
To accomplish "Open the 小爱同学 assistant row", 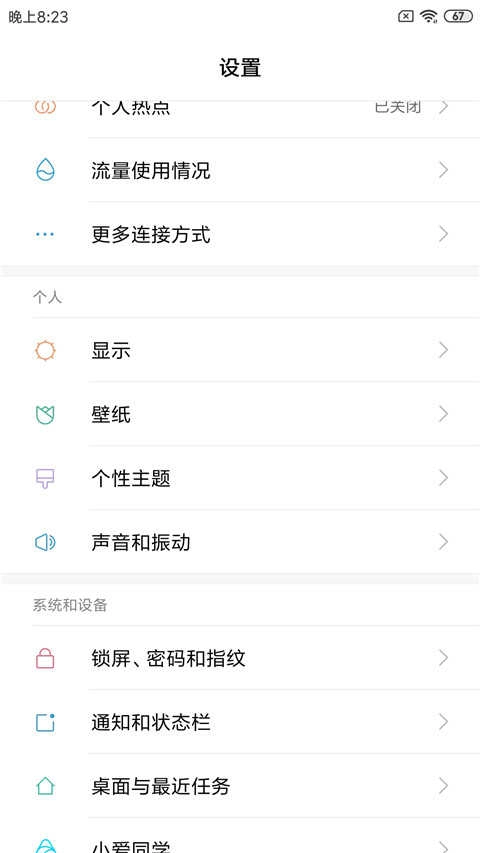I will 240,836.
